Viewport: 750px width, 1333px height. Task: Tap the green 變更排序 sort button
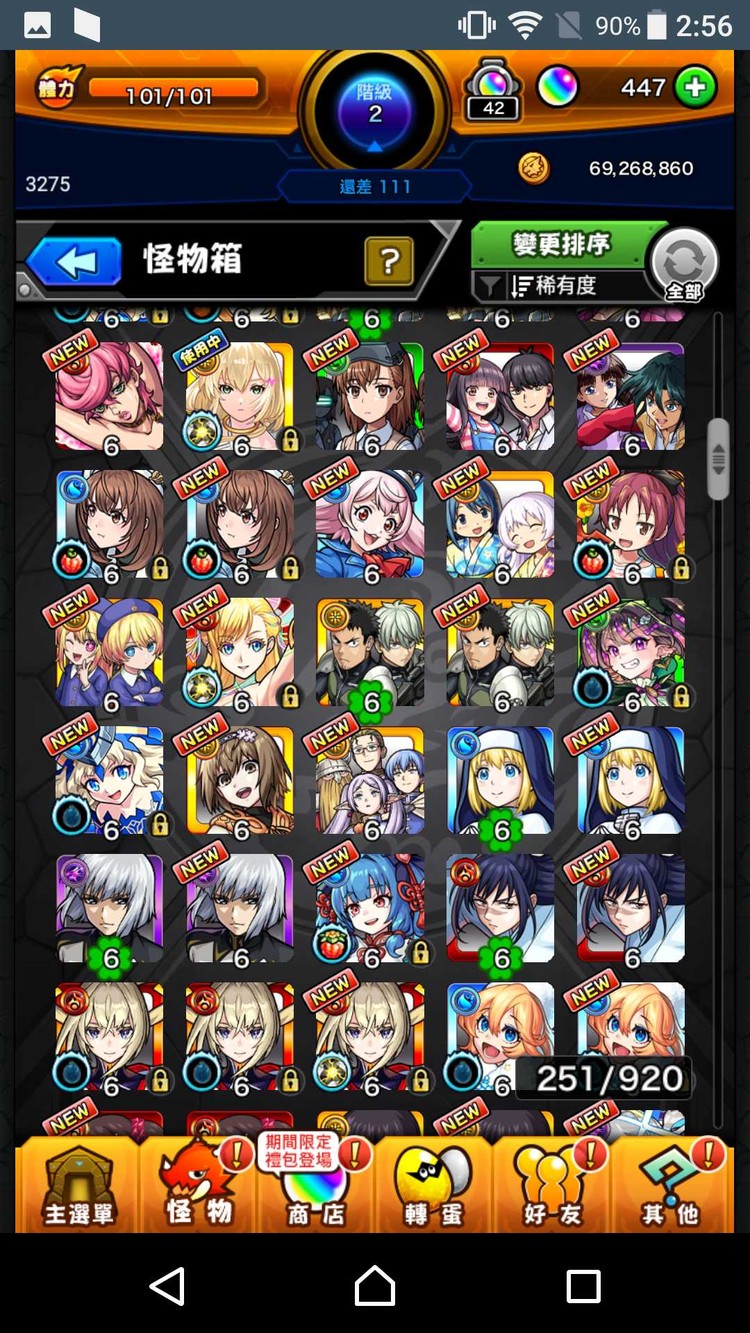click(x=561, y=244)
